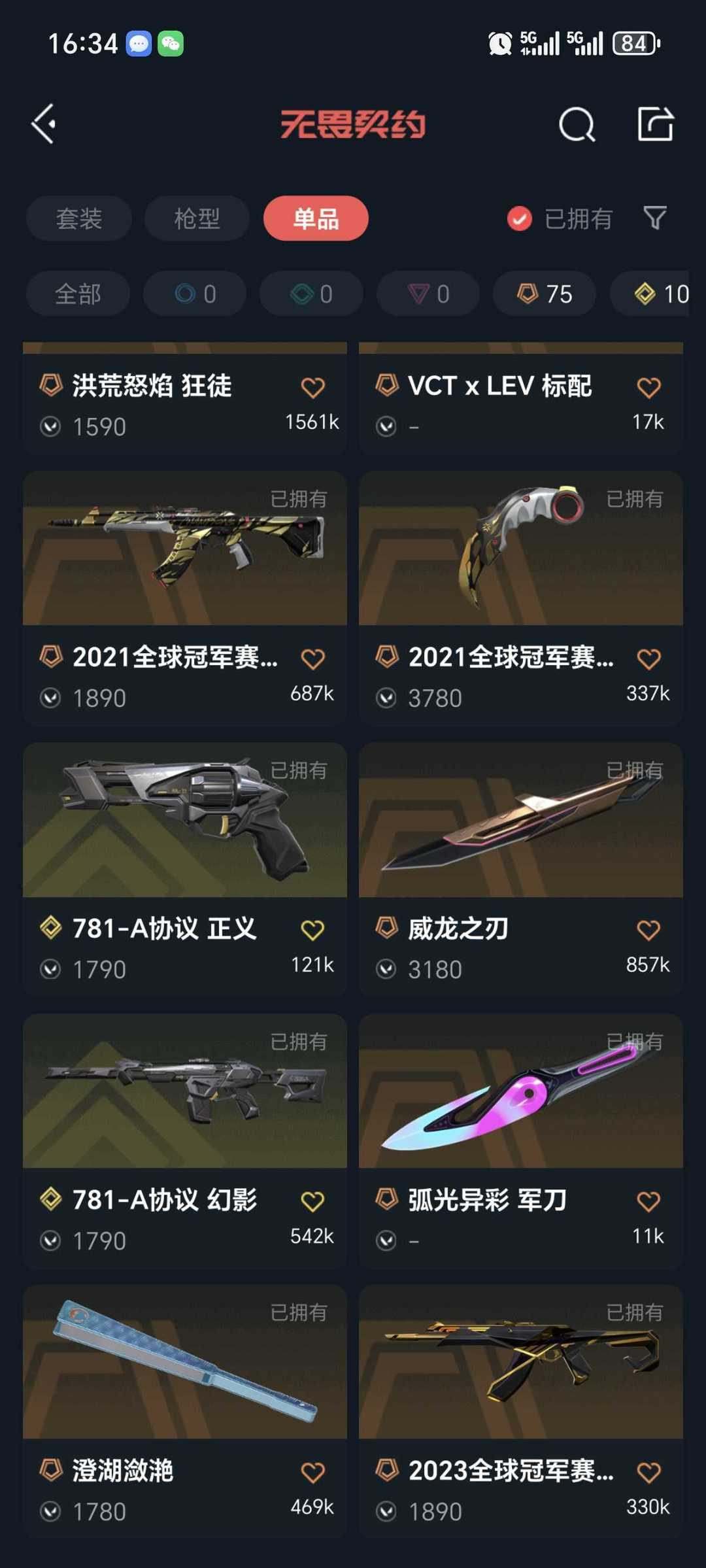The height and width of the screenshot is (1568, 706).
Task: Switch to the 套装 tab
Action: (x=79, y=218)
